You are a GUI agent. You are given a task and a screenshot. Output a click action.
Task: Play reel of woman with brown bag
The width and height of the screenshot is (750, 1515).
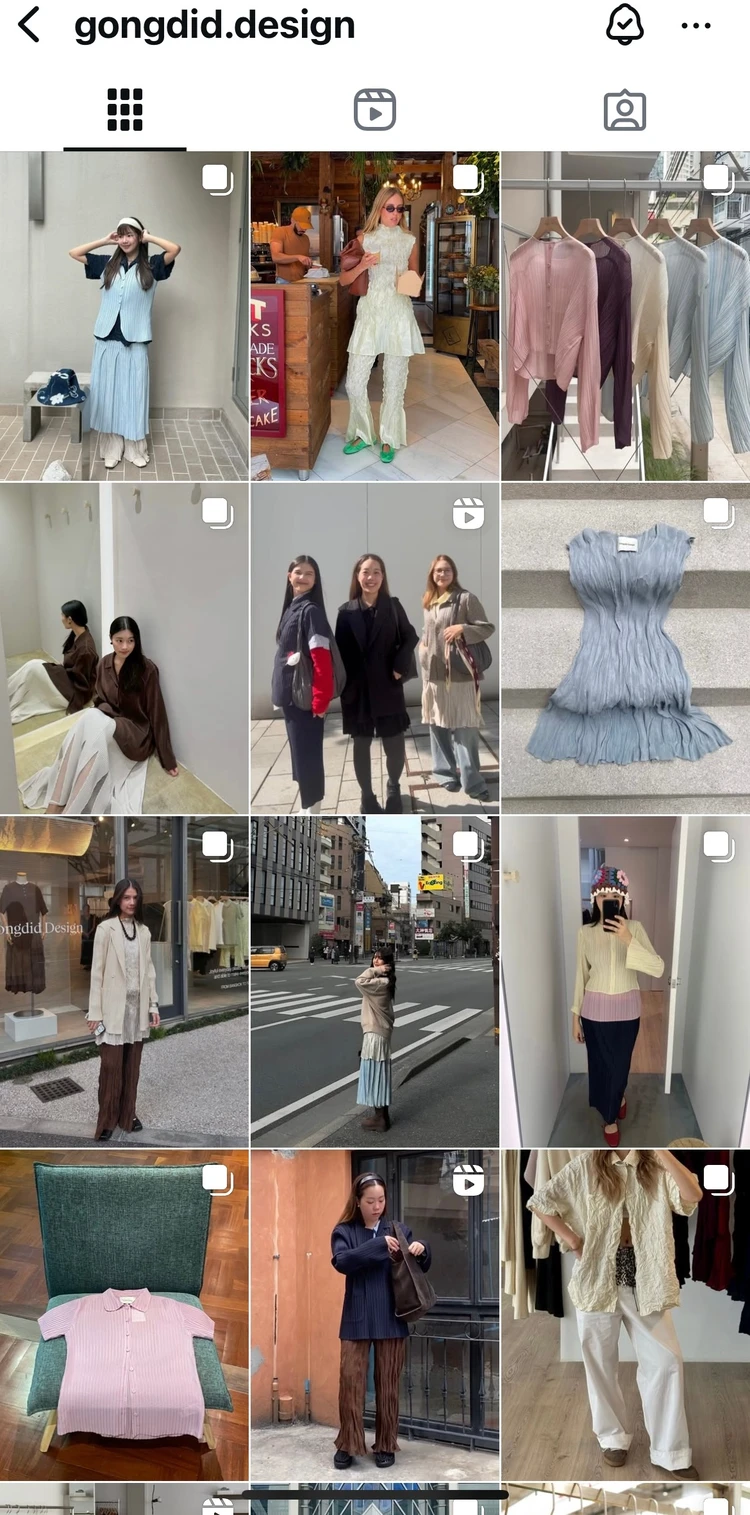click(x=375, y=1314)
